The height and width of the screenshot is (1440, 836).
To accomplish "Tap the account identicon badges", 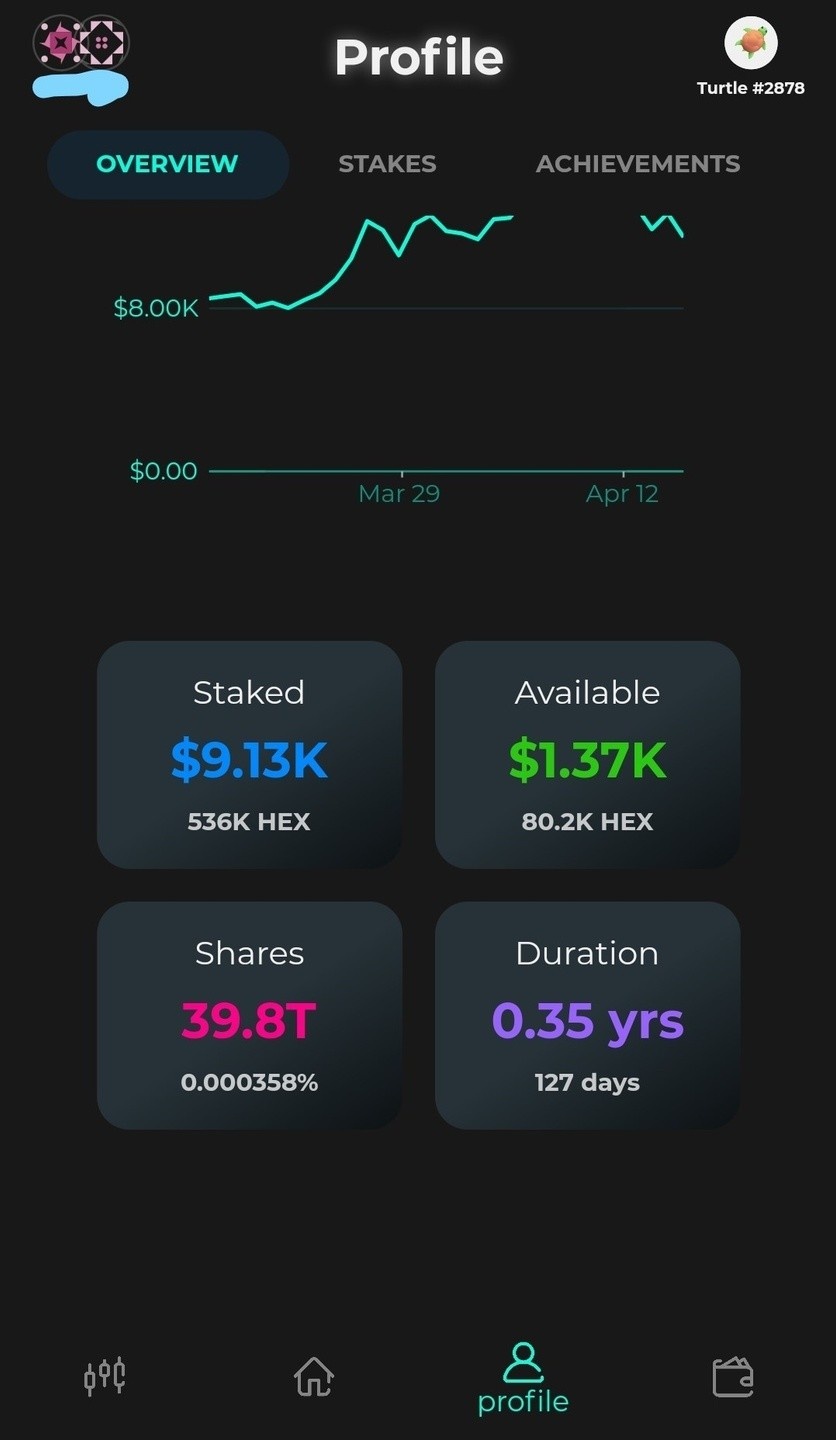I will pyautogui.click(x=81, y=45).
